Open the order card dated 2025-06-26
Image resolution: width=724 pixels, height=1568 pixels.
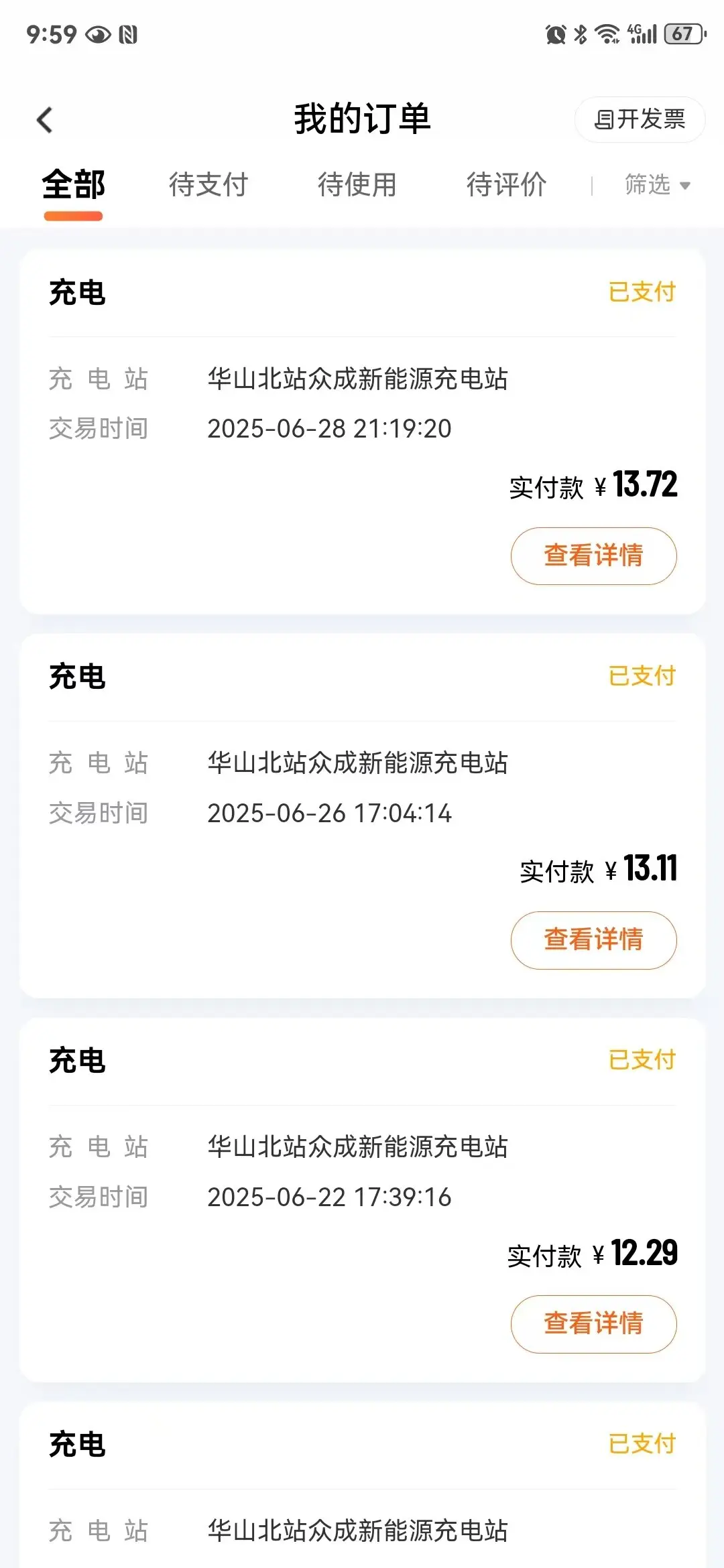pyautogui.click(x=363, y=815)
